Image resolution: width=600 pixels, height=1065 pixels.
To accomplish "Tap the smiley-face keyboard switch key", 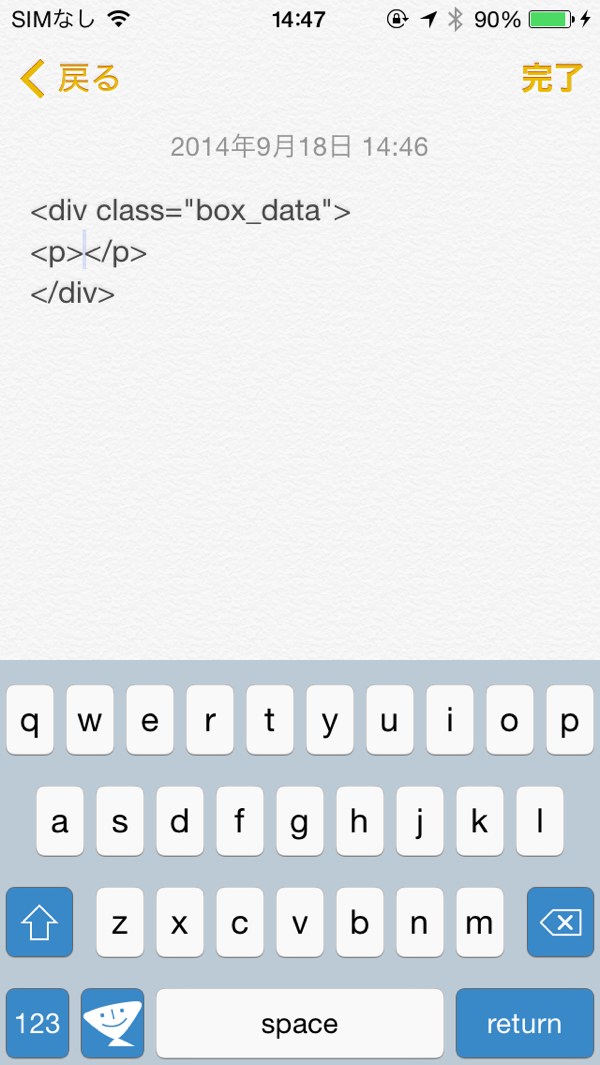I will coord(112,1023).
